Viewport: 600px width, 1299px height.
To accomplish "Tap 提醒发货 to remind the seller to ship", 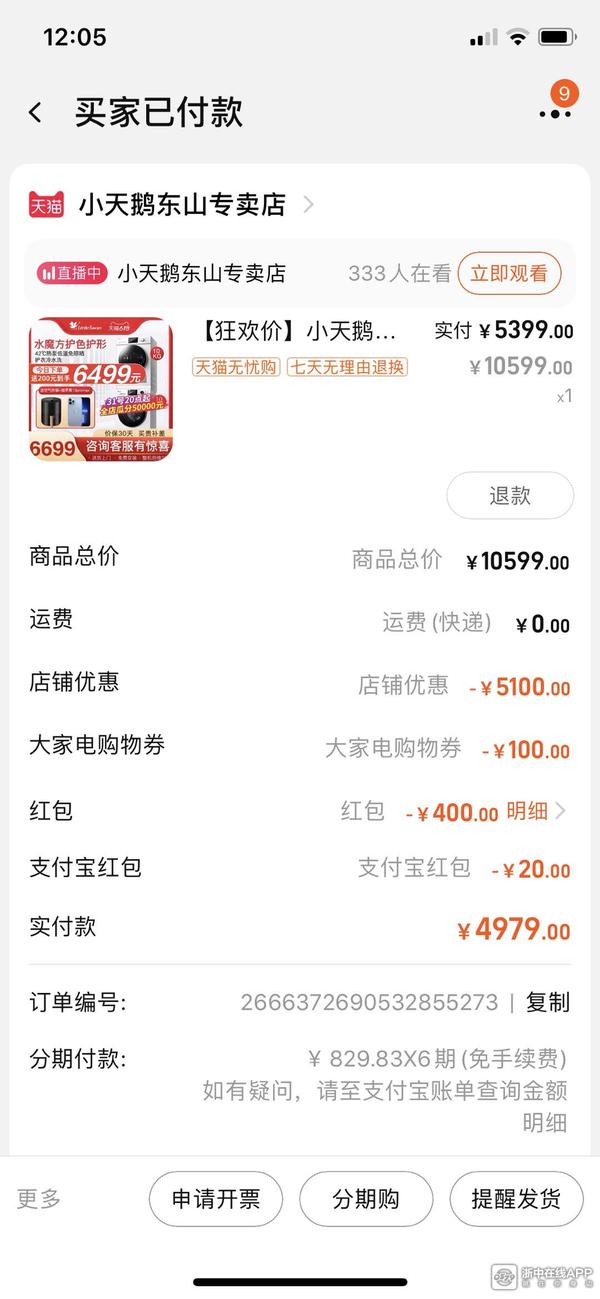I will [516, 1199].
